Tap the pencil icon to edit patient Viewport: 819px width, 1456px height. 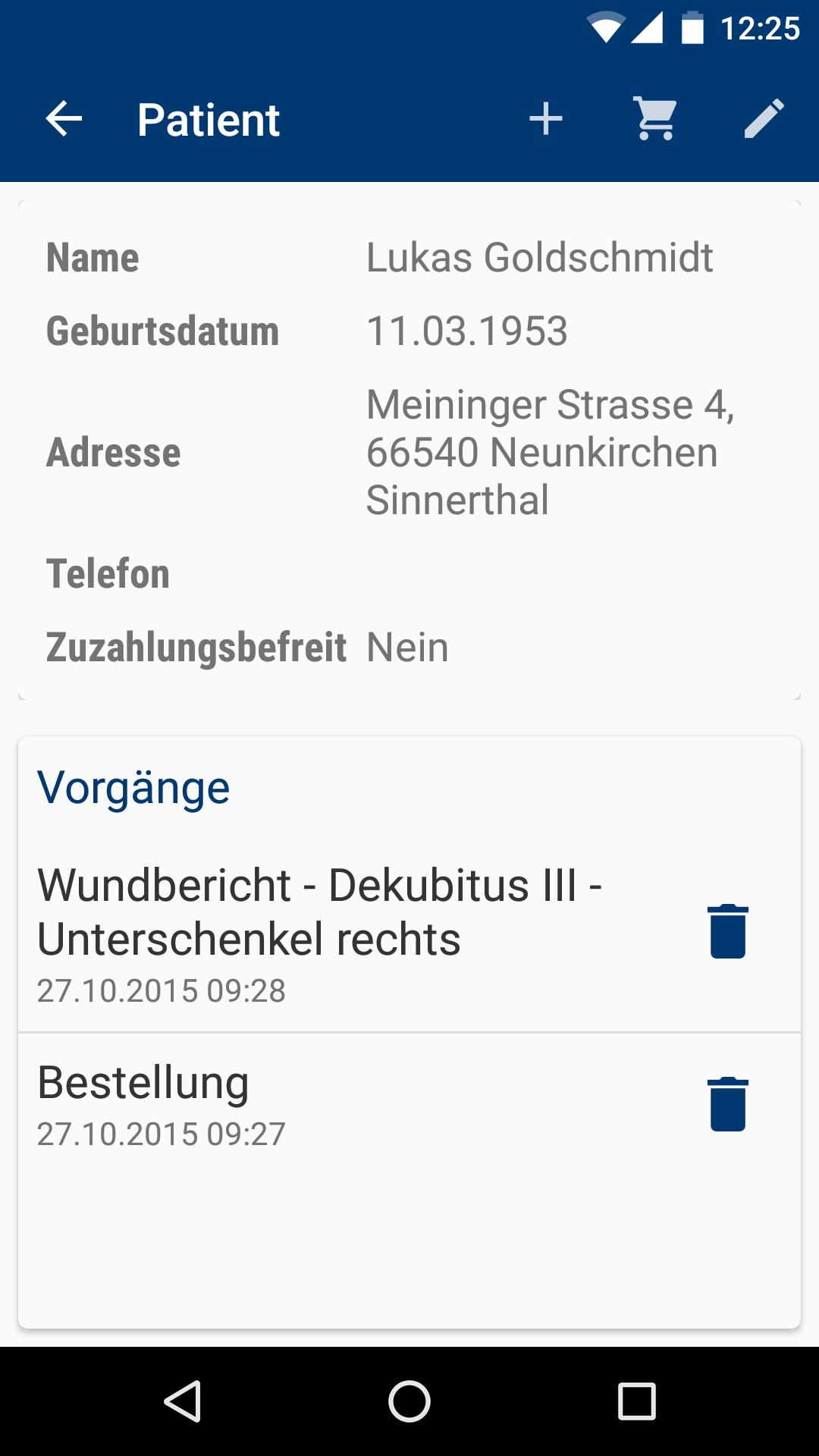tap(764, 118)
